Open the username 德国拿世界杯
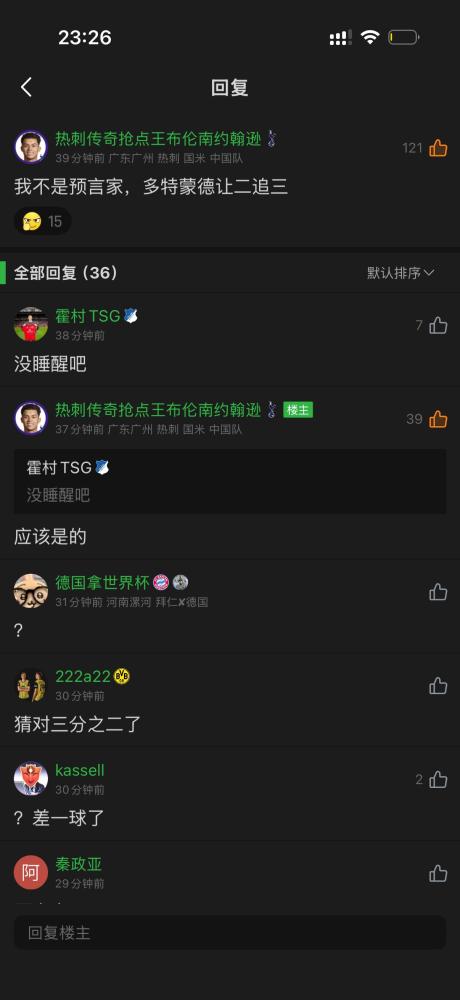 point(102,582)
